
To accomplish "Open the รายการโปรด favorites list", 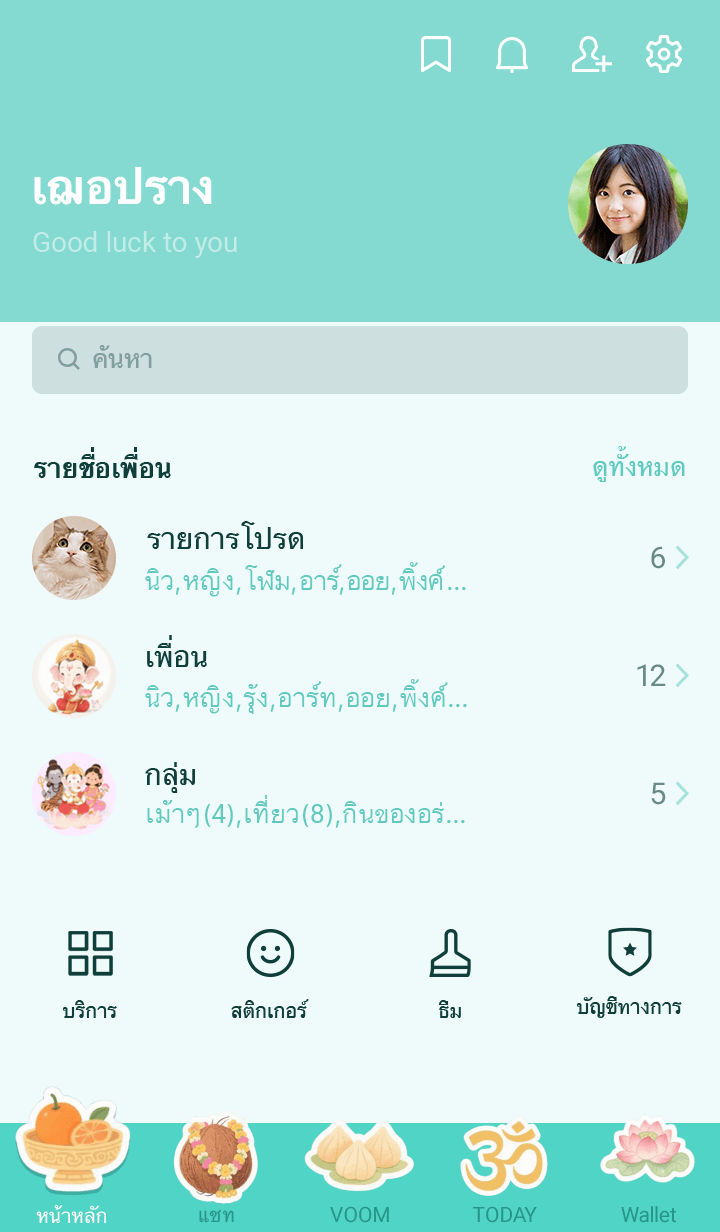I will 360,558.
